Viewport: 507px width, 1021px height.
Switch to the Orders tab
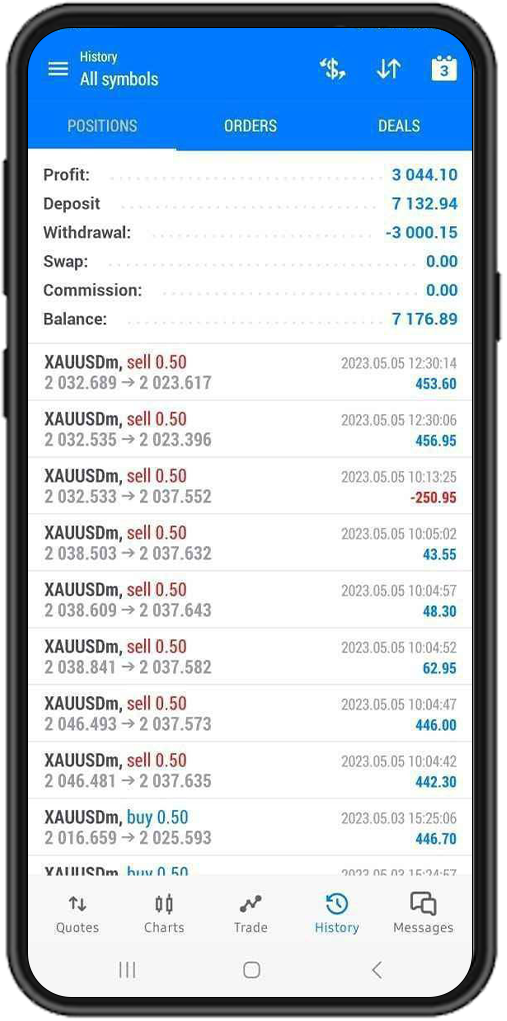[251, 126]
